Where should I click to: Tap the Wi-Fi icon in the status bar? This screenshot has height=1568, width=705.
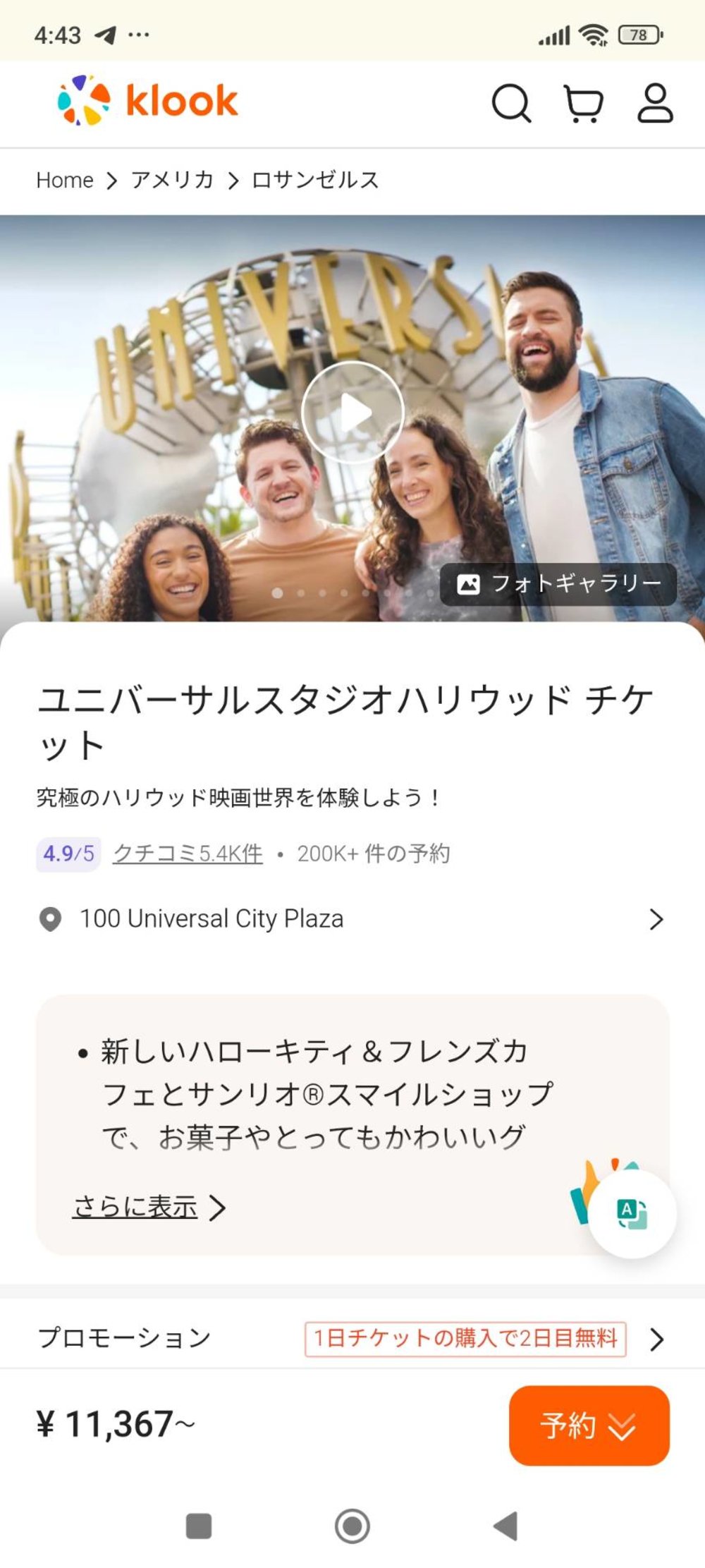point(594,33)
